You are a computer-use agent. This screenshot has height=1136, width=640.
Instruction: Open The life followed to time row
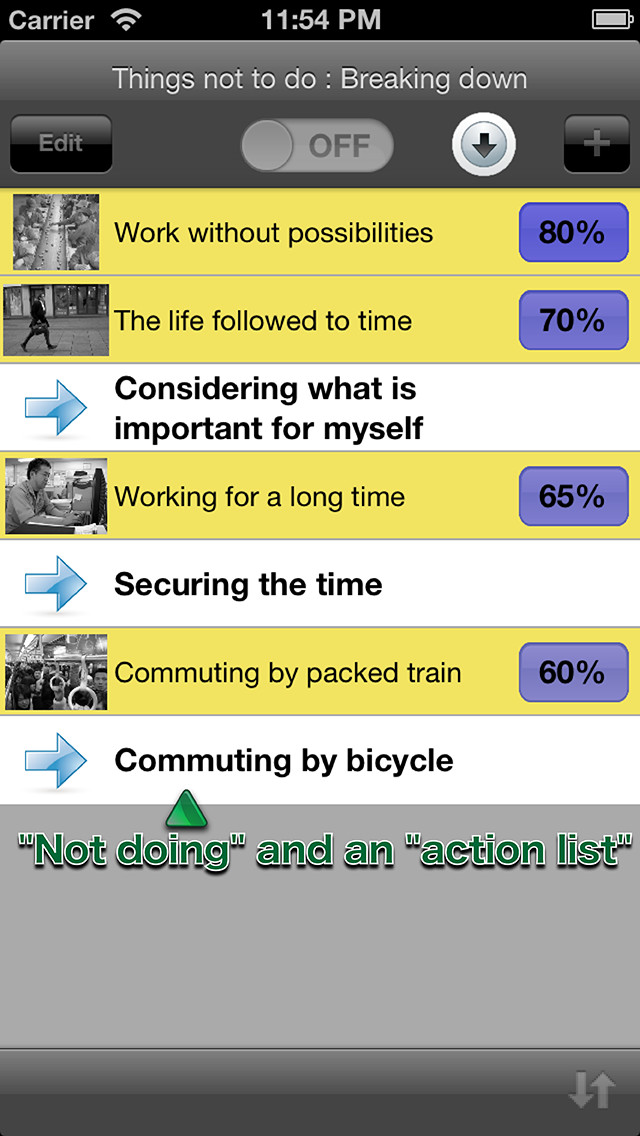click(320, 320)
